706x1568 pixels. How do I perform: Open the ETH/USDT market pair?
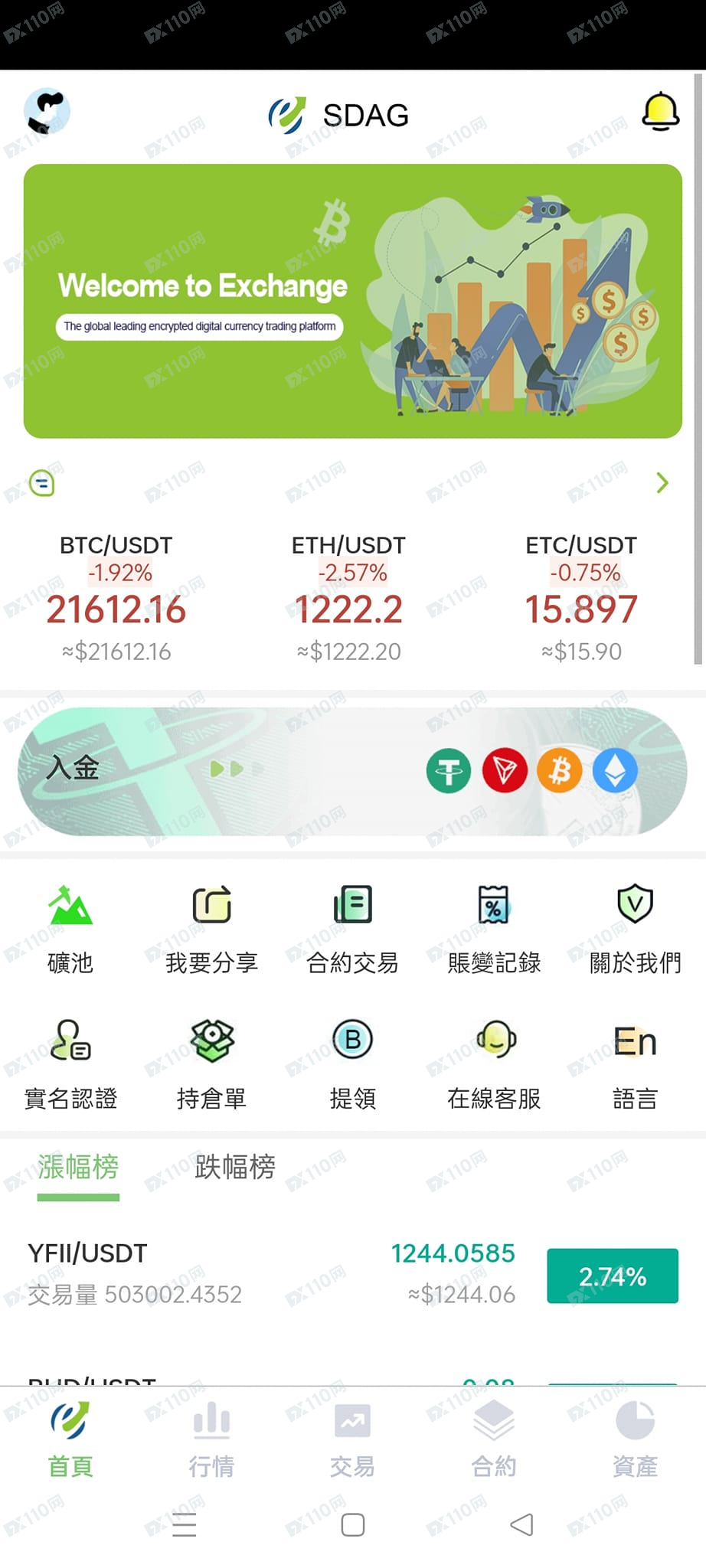point(348,597)
